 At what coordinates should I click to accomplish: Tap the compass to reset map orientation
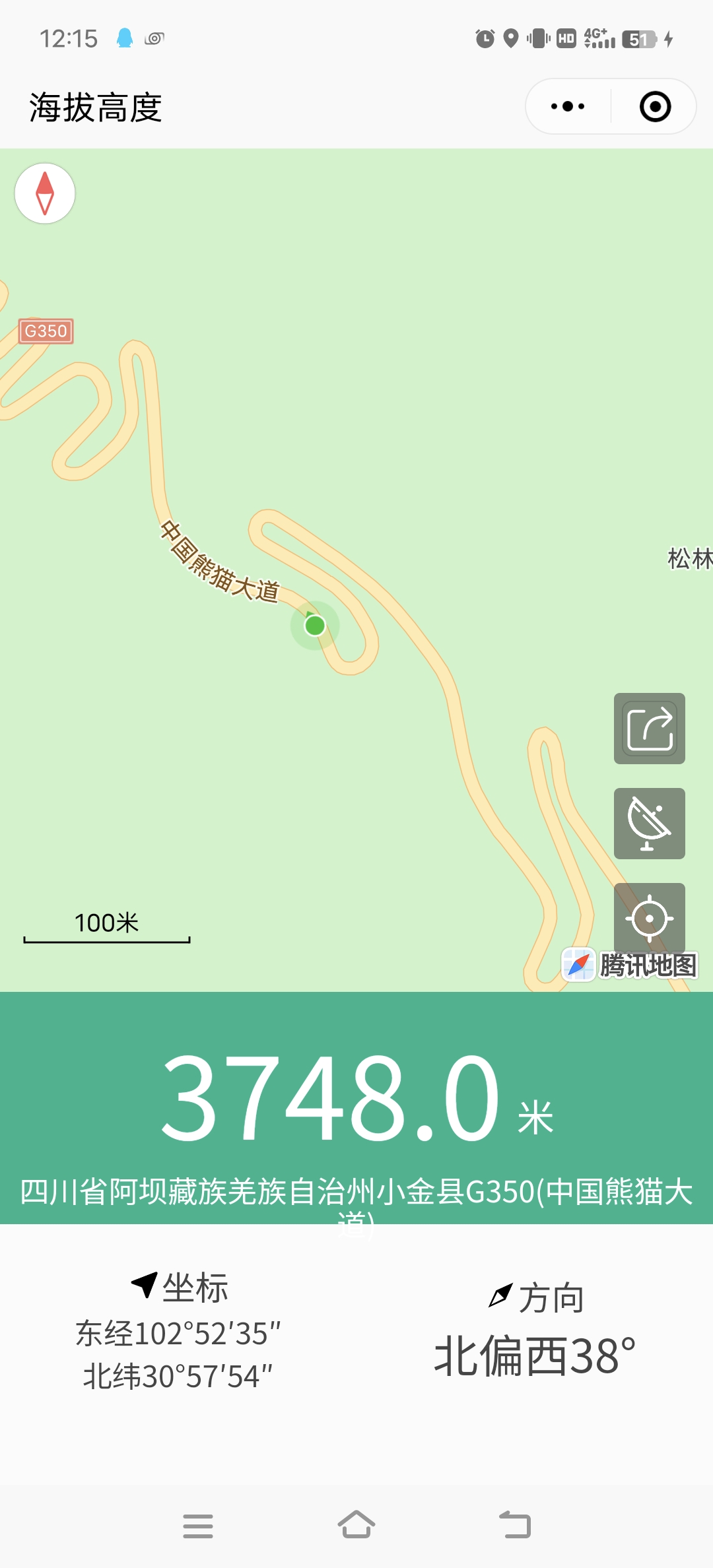[x=45, y=193]
